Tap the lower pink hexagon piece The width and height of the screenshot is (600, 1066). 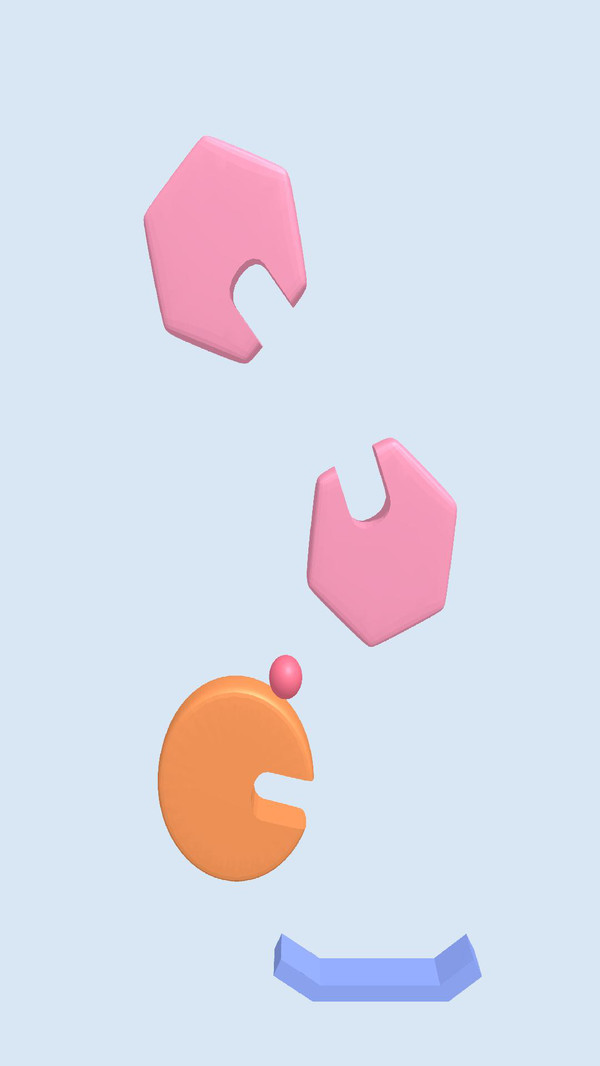385,570
